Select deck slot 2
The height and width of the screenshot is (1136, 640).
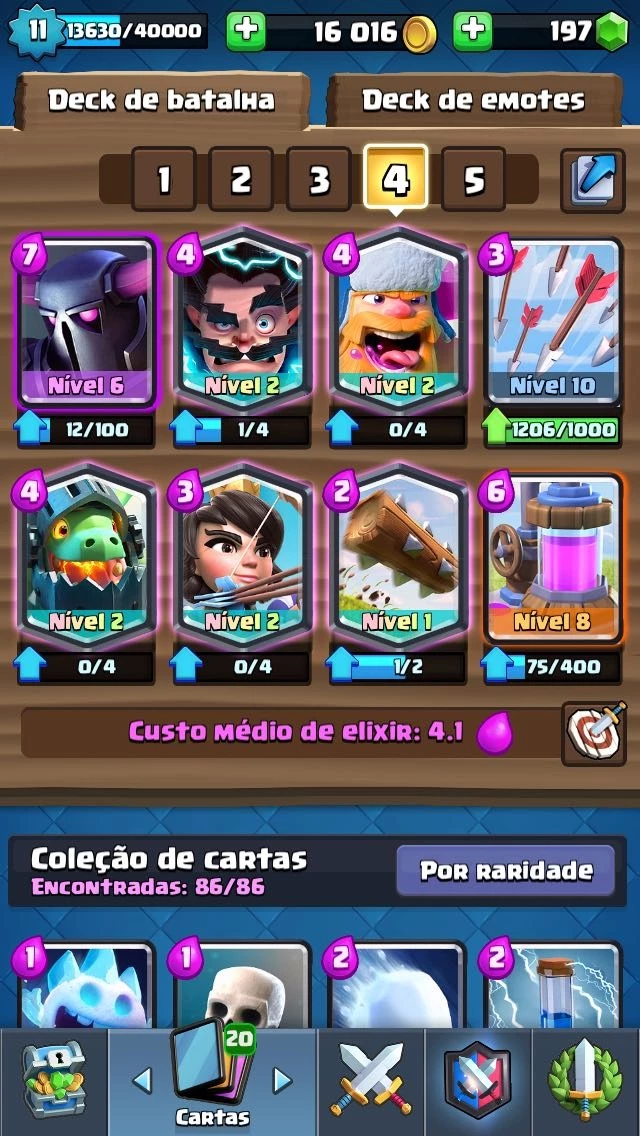(241, 180)
